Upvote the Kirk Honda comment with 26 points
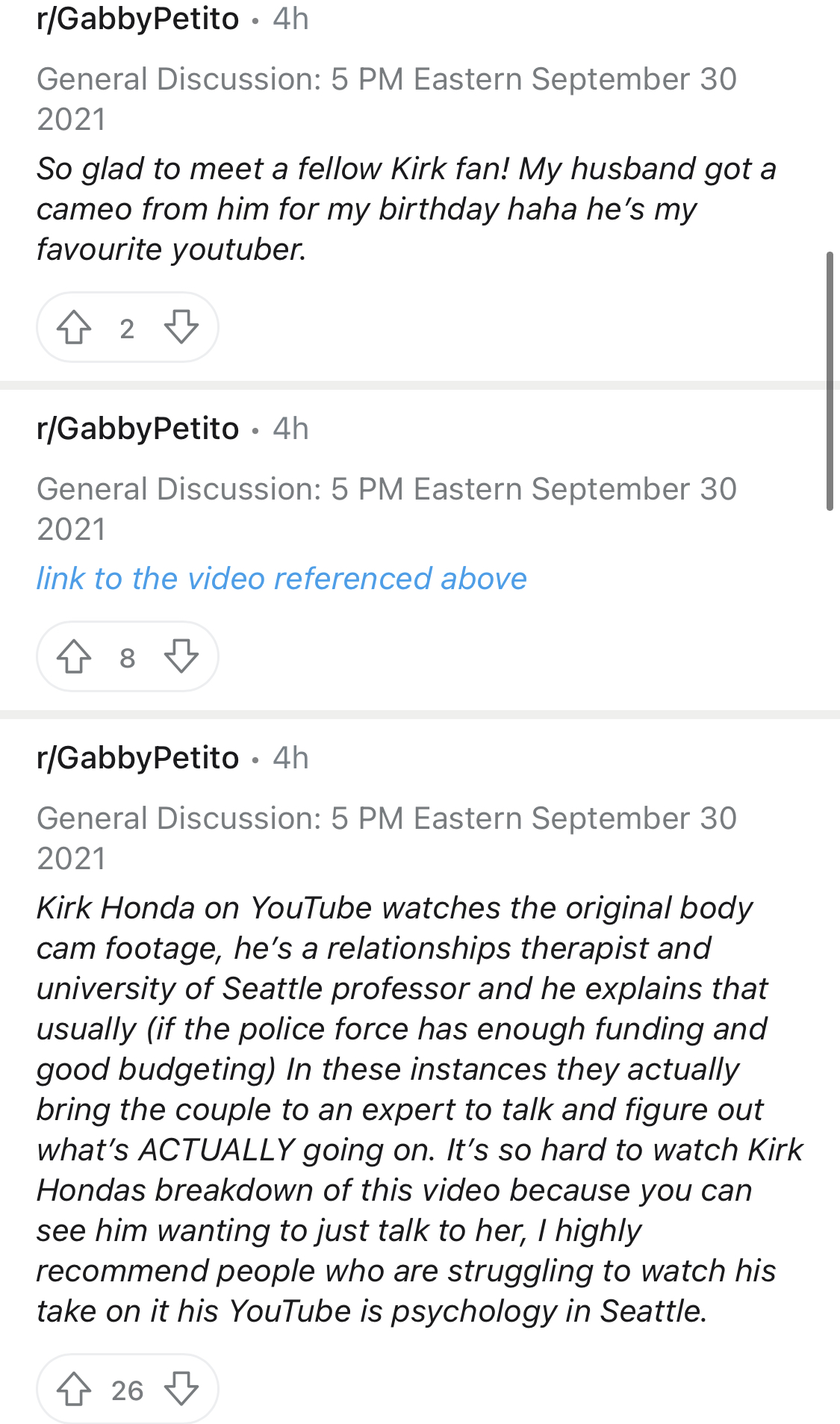 click(74, 1390)
